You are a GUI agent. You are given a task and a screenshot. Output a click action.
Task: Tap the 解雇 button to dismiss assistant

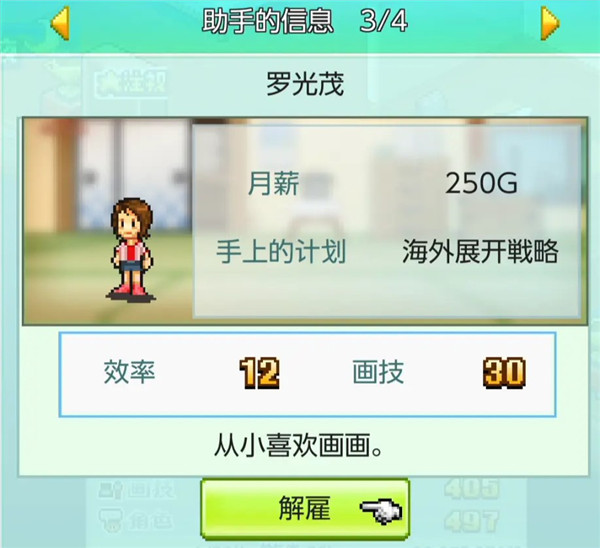click(305, 510)
